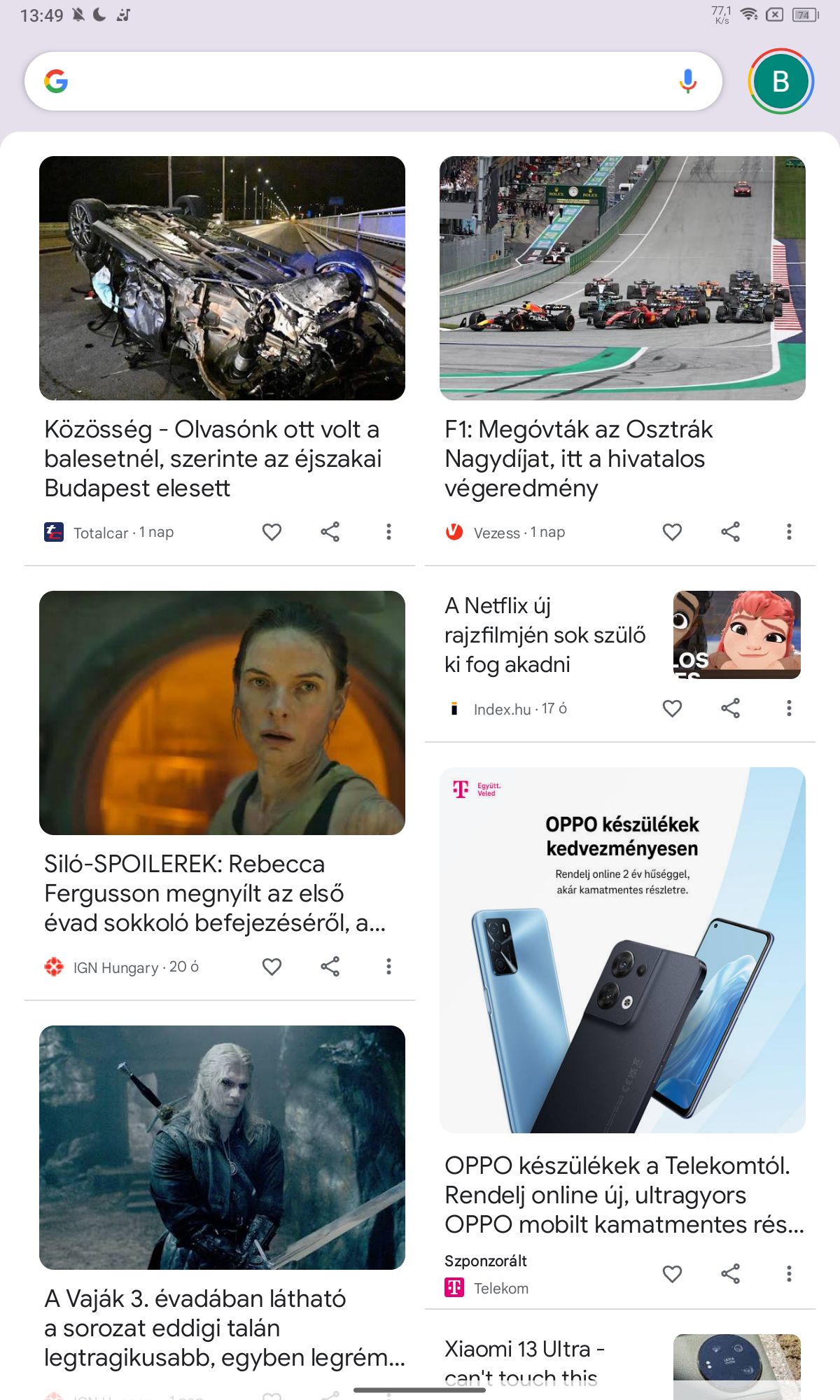Screen dimensions: 840x1400
Task: Open more options for Totalcar article
Action: click(388, 532)
